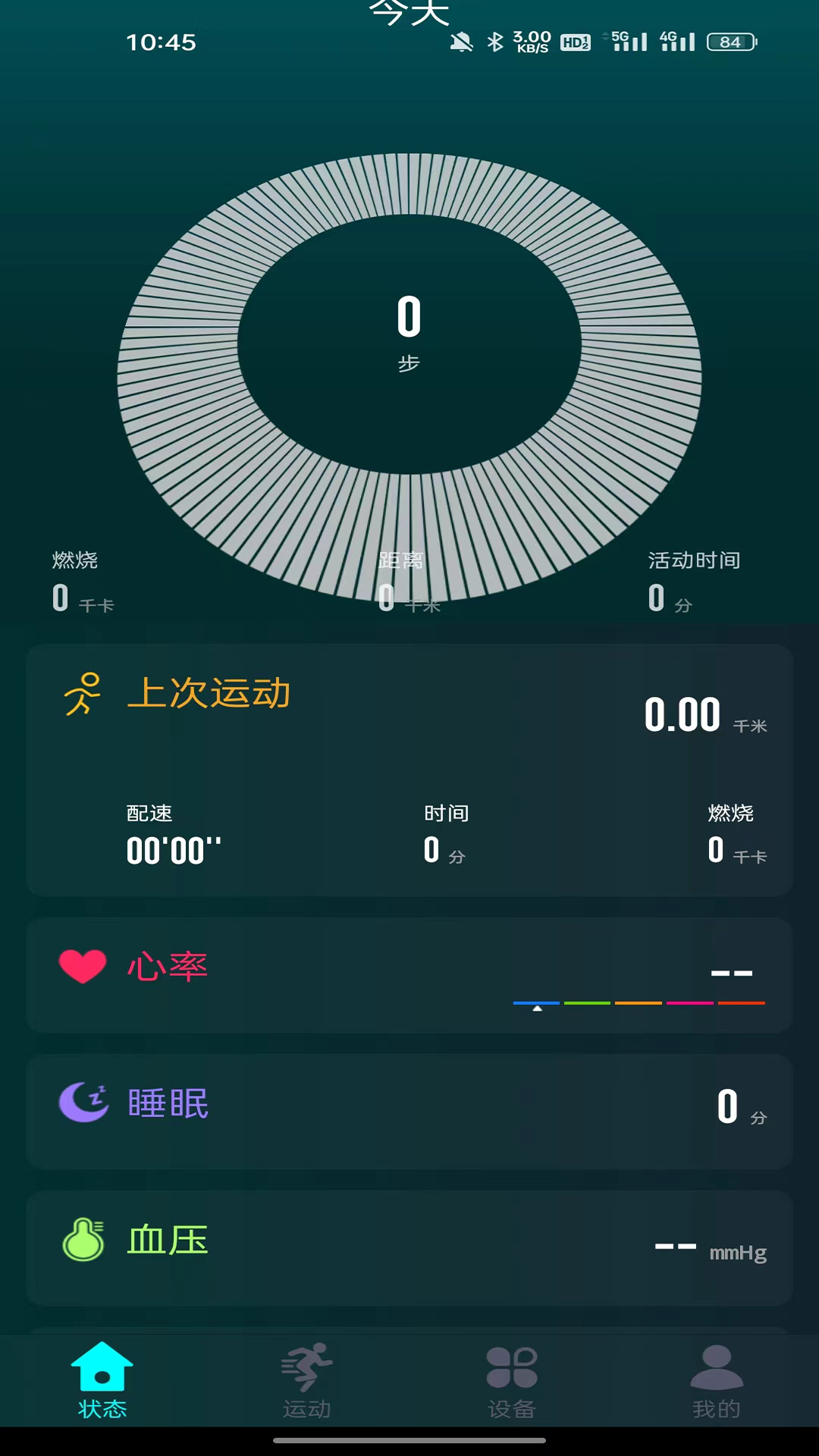Tap the Bluetooth icon in the status bar

pos(494,43)
